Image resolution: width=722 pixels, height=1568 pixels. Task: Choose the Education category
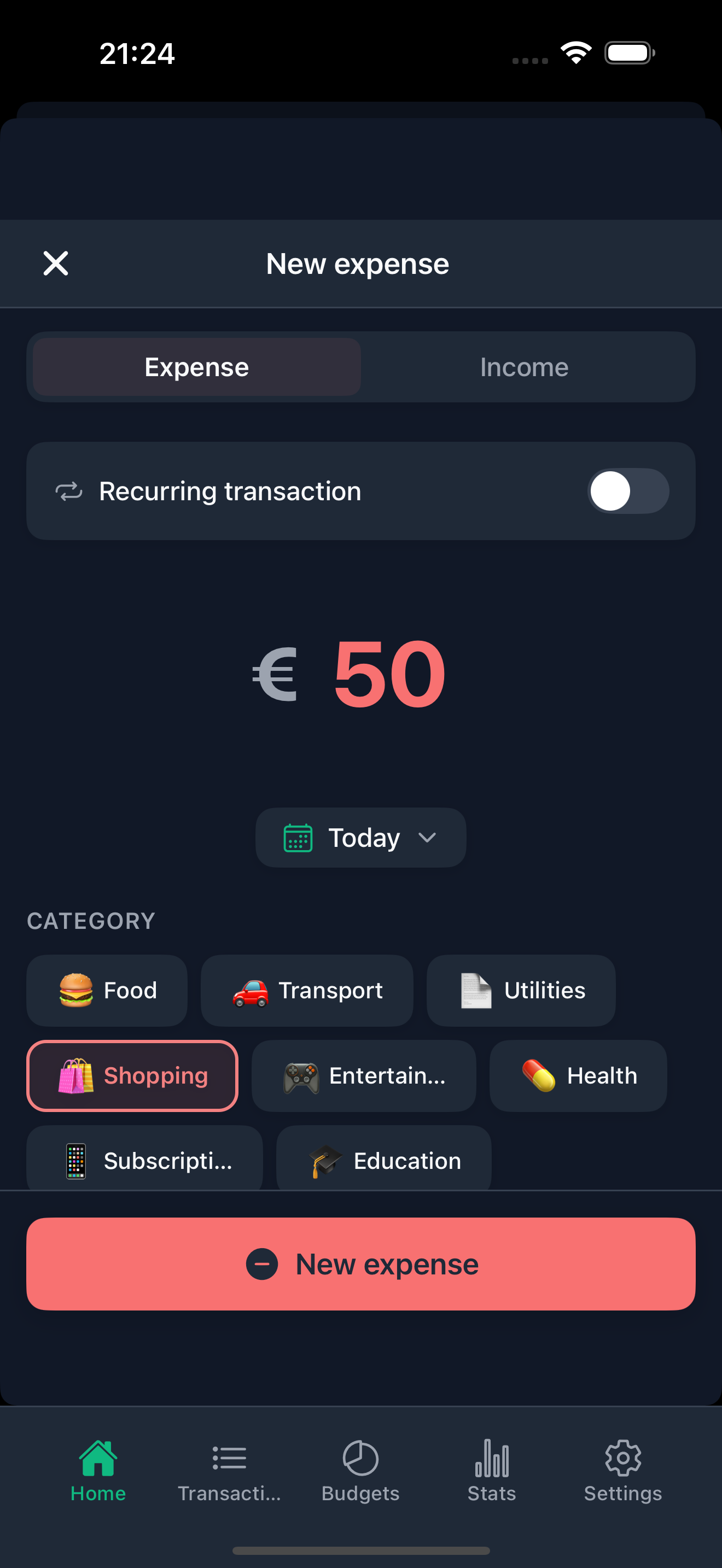coord(383,1160)
